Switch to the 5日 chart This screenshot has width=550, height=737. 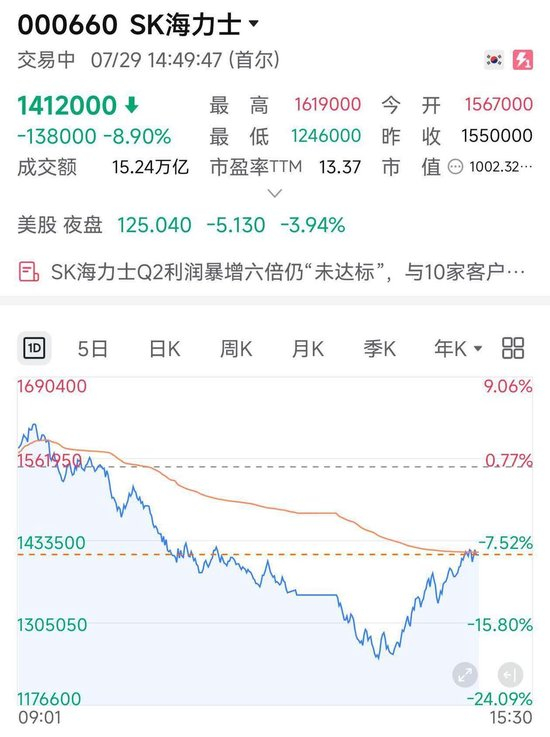point(93,349)
